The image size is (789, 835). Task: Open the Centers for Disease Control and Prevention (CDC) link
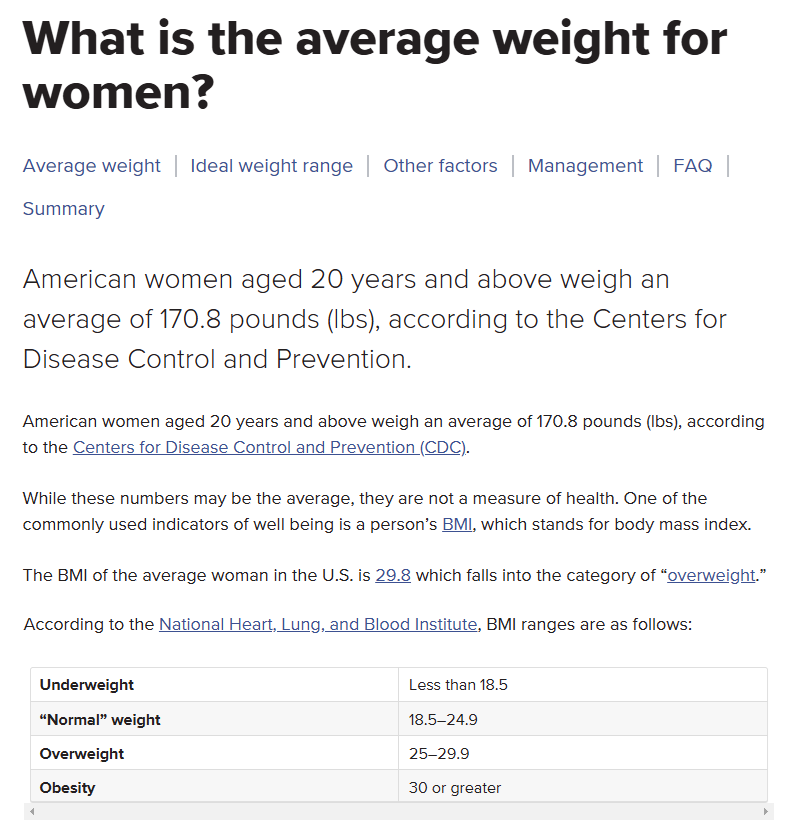pos(269,448)
